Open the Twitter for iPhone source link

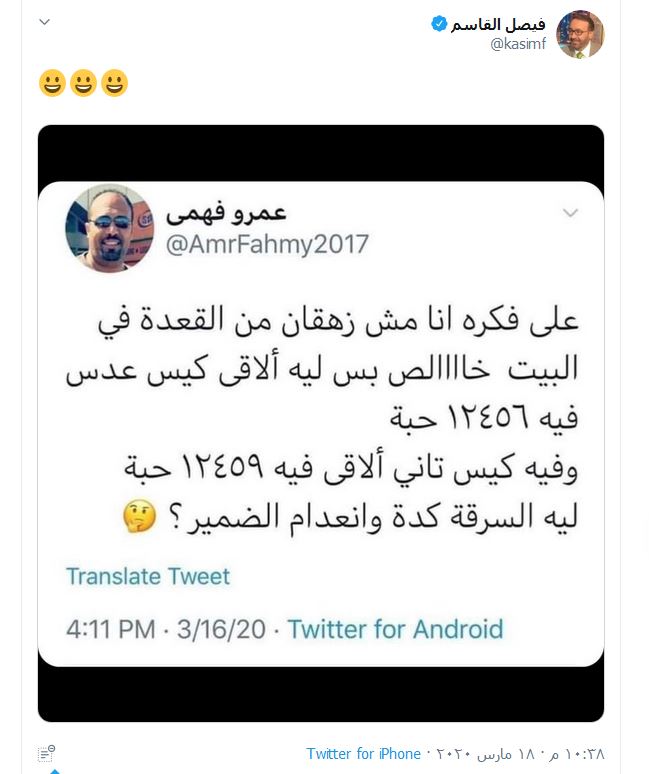click(364, 753)
